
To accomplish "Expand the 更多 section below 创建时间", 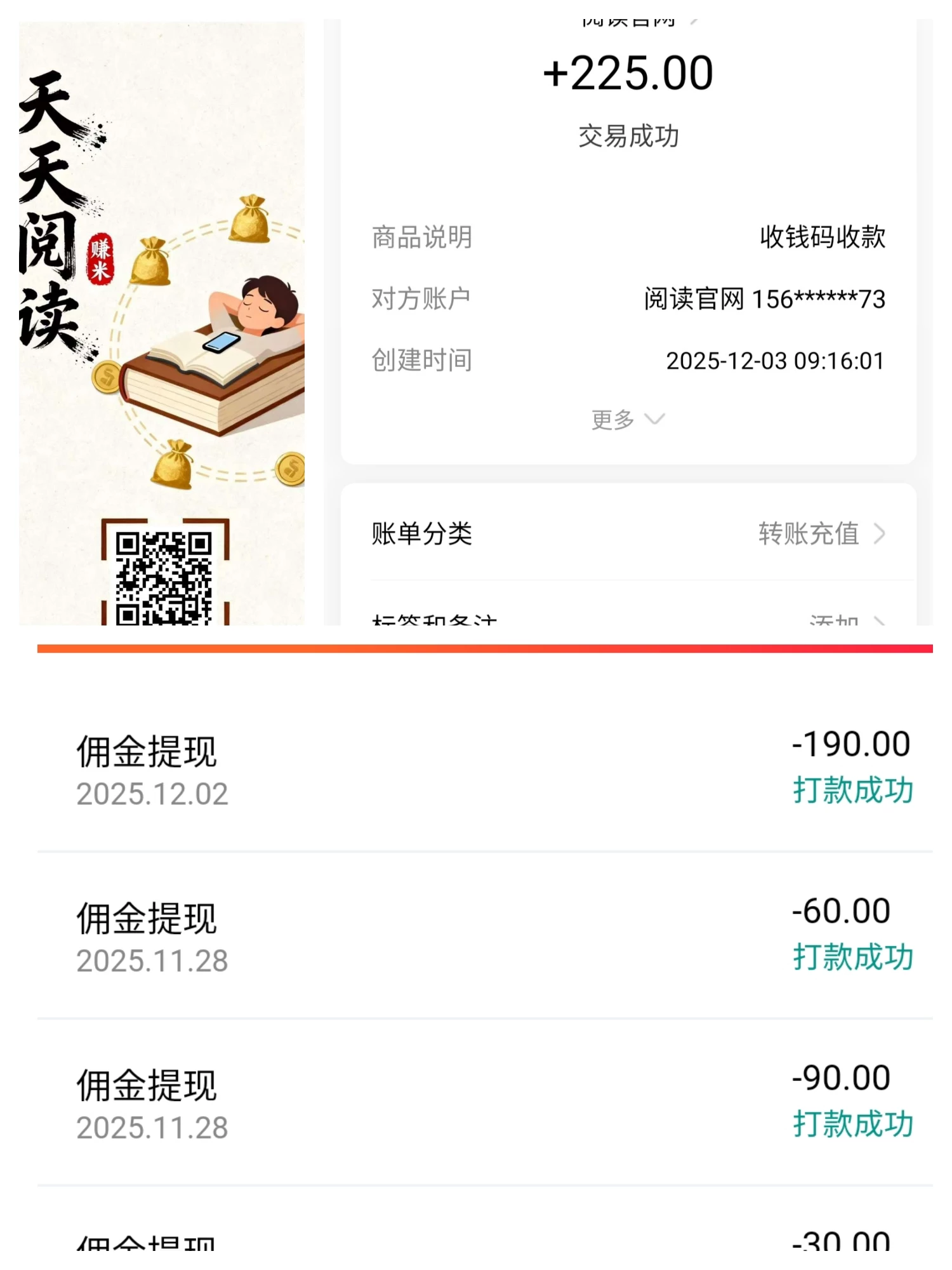I will pos(628,418).
